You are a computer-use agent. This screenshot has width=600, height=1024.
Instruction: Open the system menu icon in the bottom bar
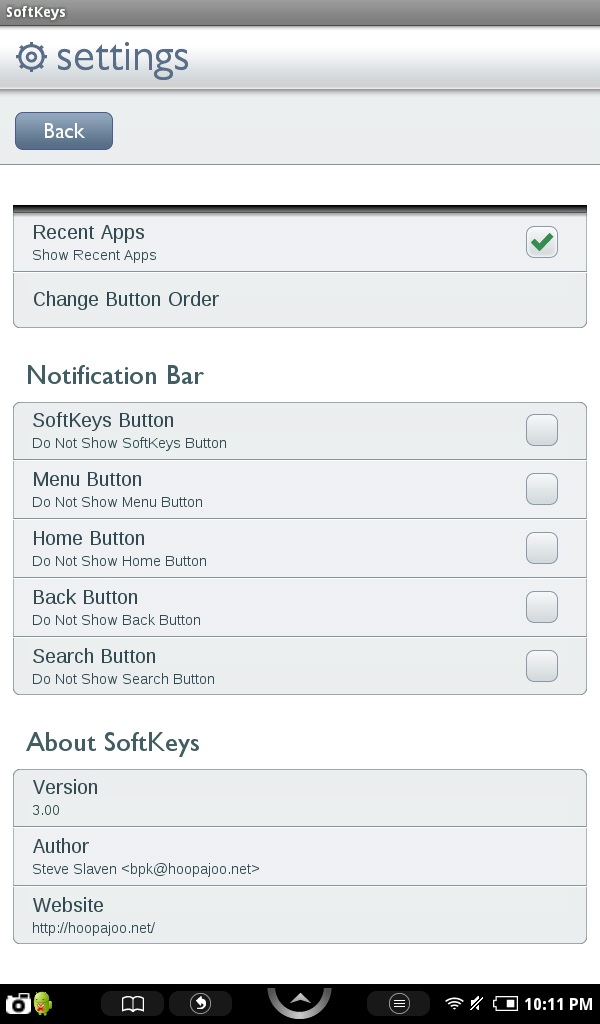(x=398, y=1003)
